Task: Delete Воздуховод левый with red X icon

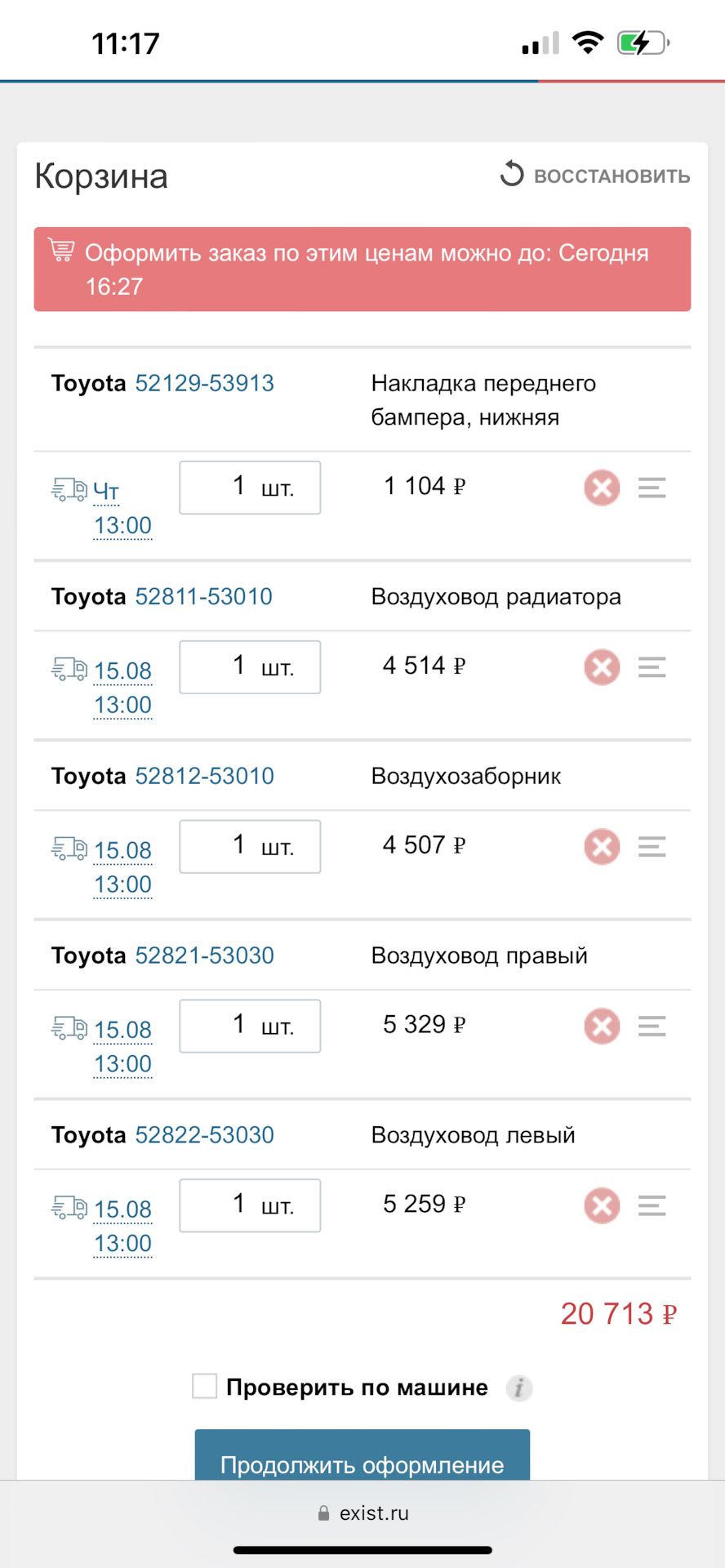Action: coord(601,1205)
